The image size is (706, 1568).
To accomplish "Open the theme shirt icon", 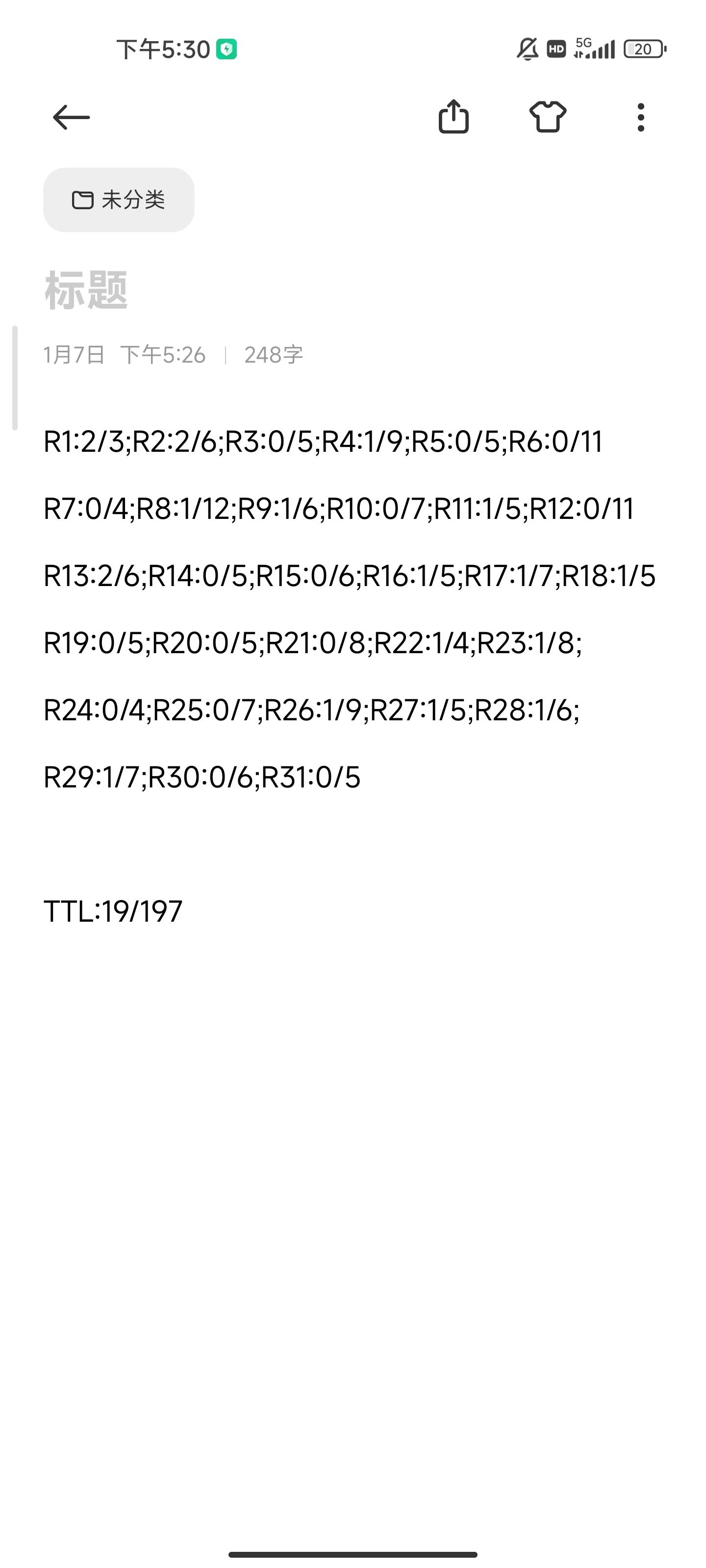I will [548, 116].
